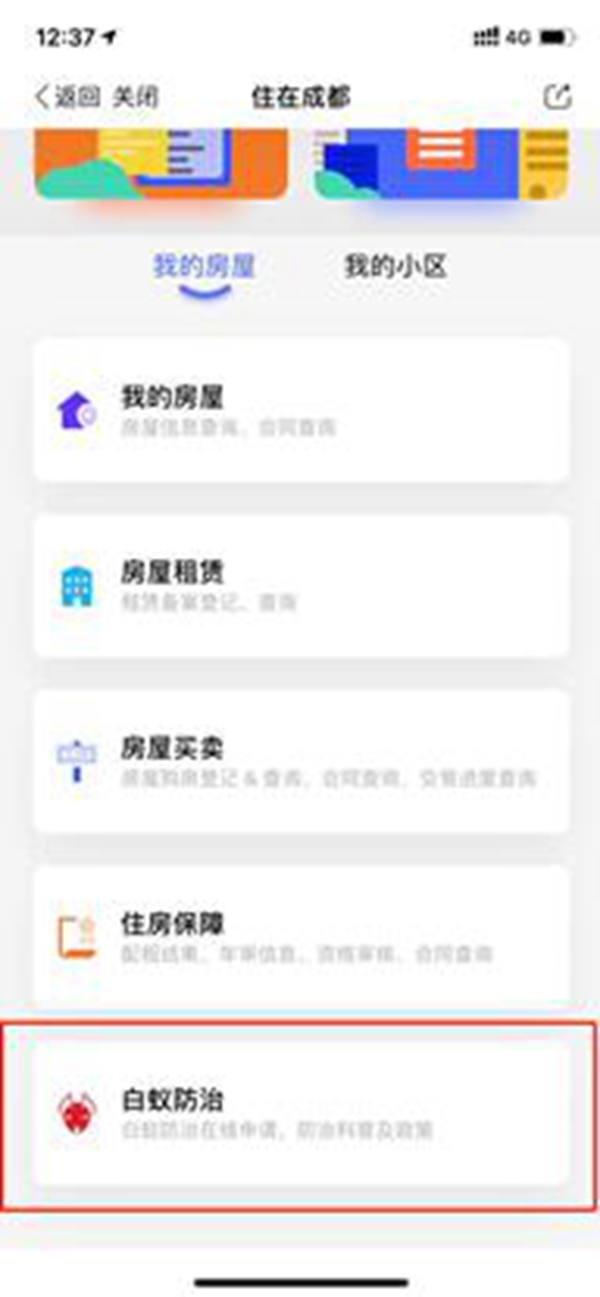Screen dimensions: 600x1297
Task: Open 房屋买卖 housing transactions
Action: coord(300,761)
